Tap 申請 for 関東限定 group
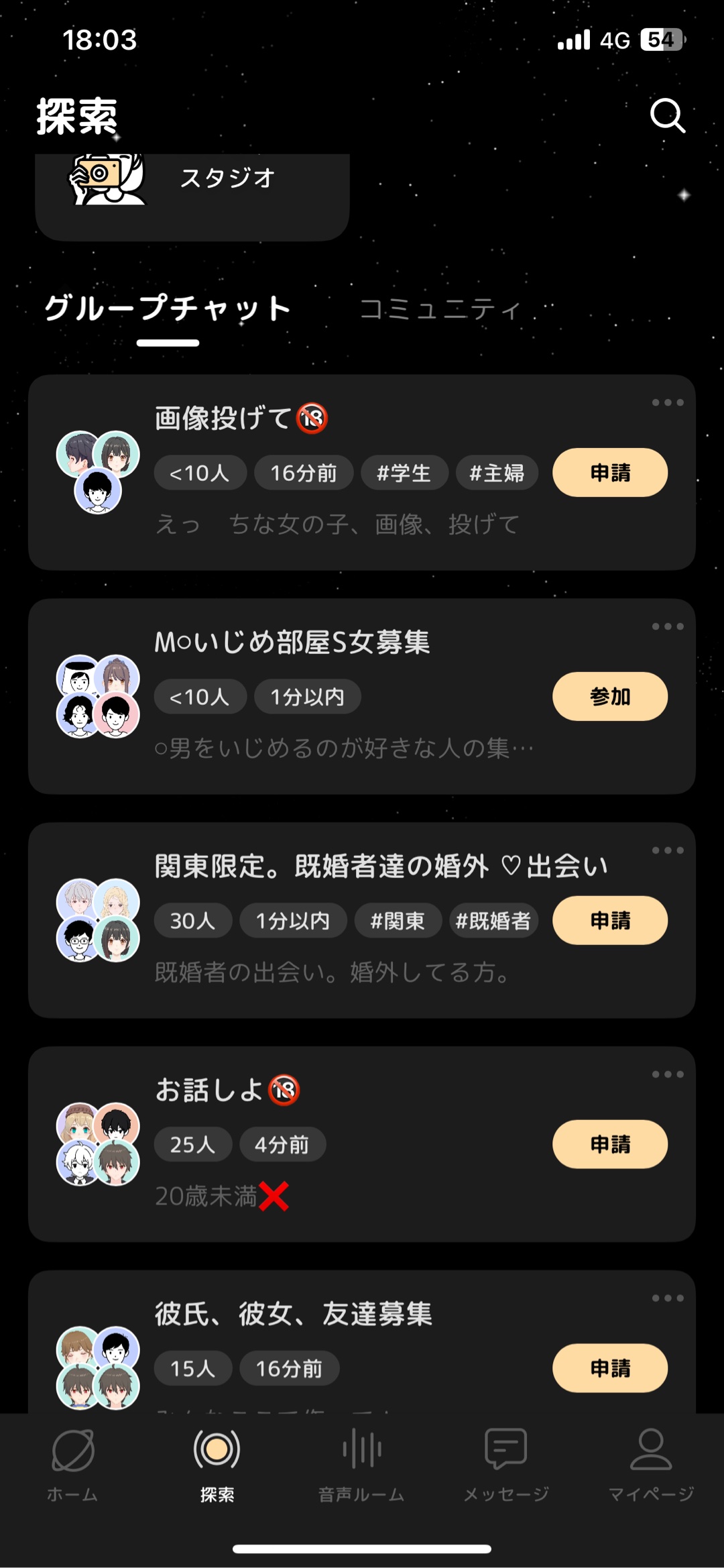The height and width of the screenshot is (1568, 724). tap(609, 921)
